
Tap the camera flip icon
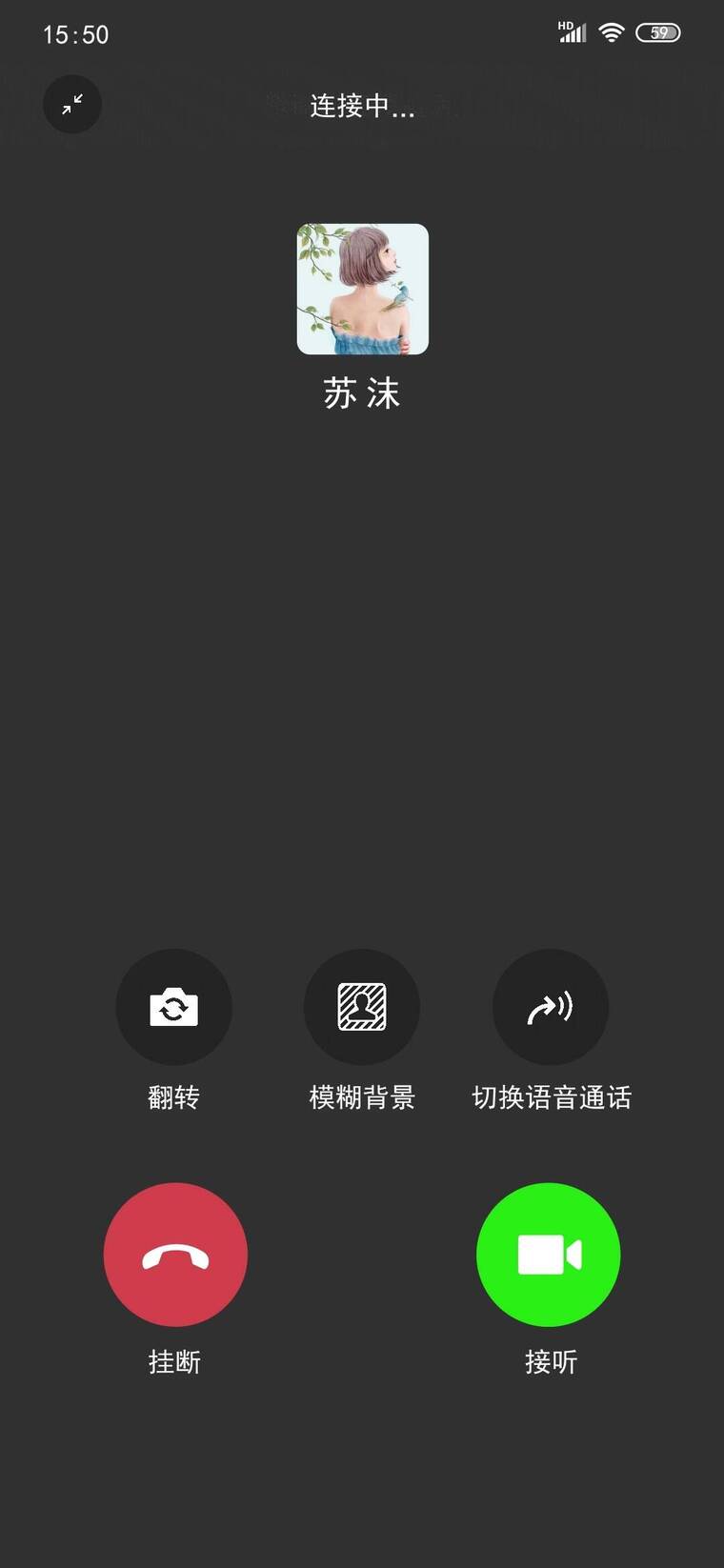[174, 1007]
